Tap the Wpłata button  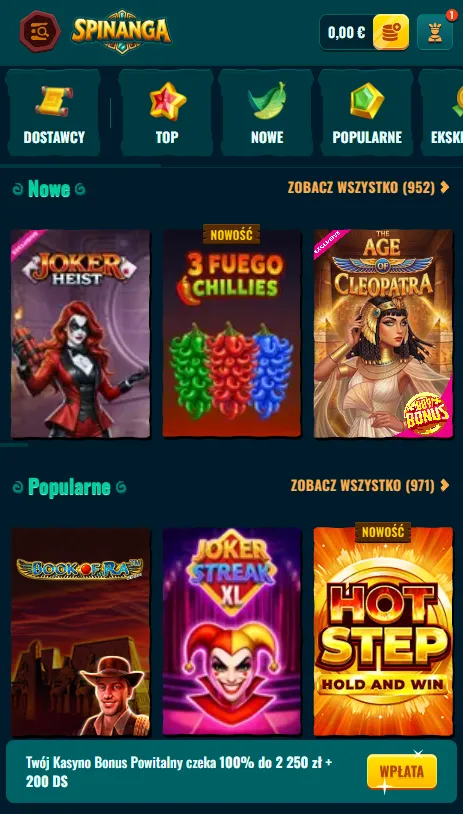pos(401,771)
